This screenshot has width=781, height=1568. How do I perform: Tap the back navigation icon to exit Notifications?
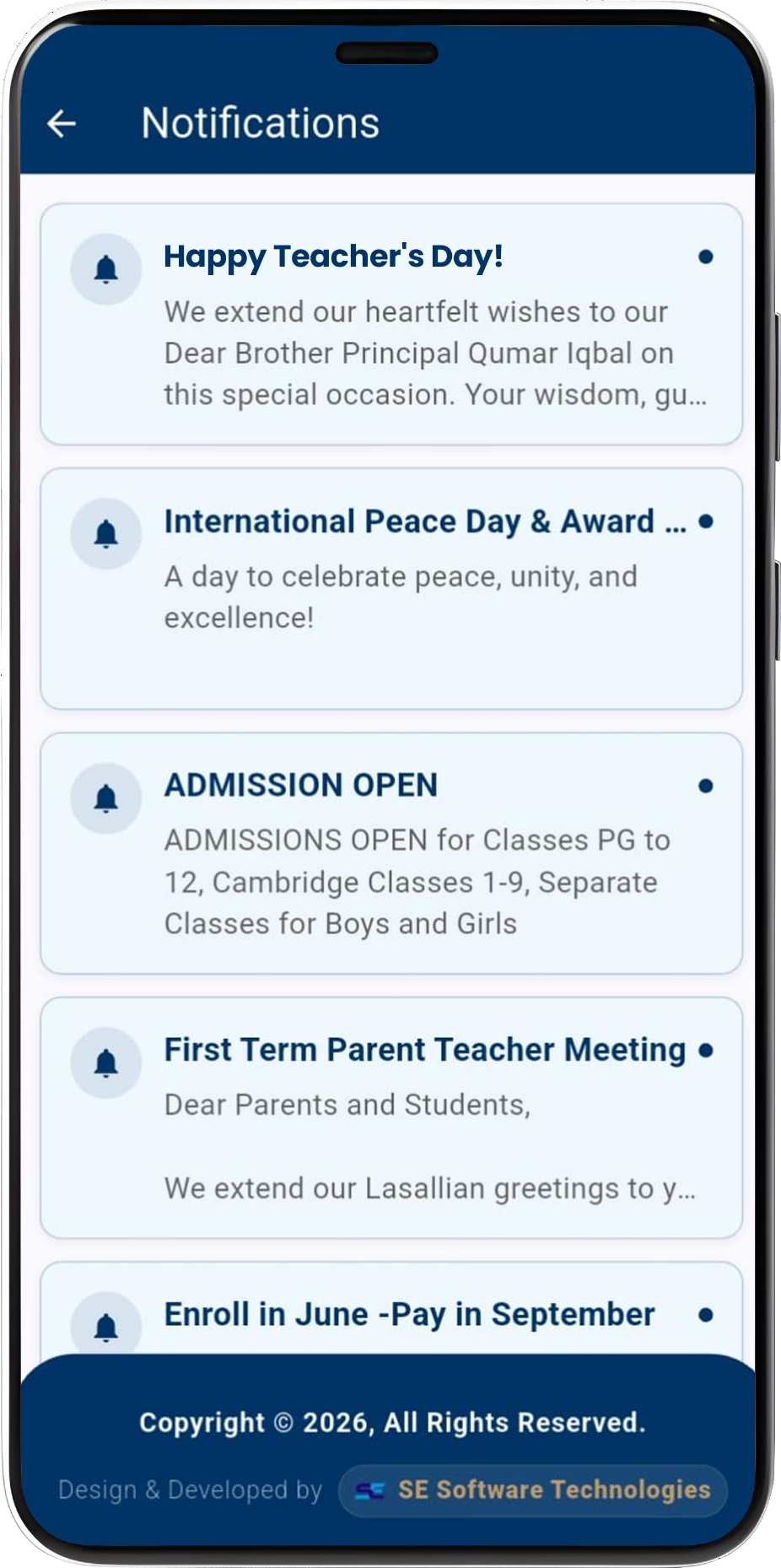pos(62,124)
